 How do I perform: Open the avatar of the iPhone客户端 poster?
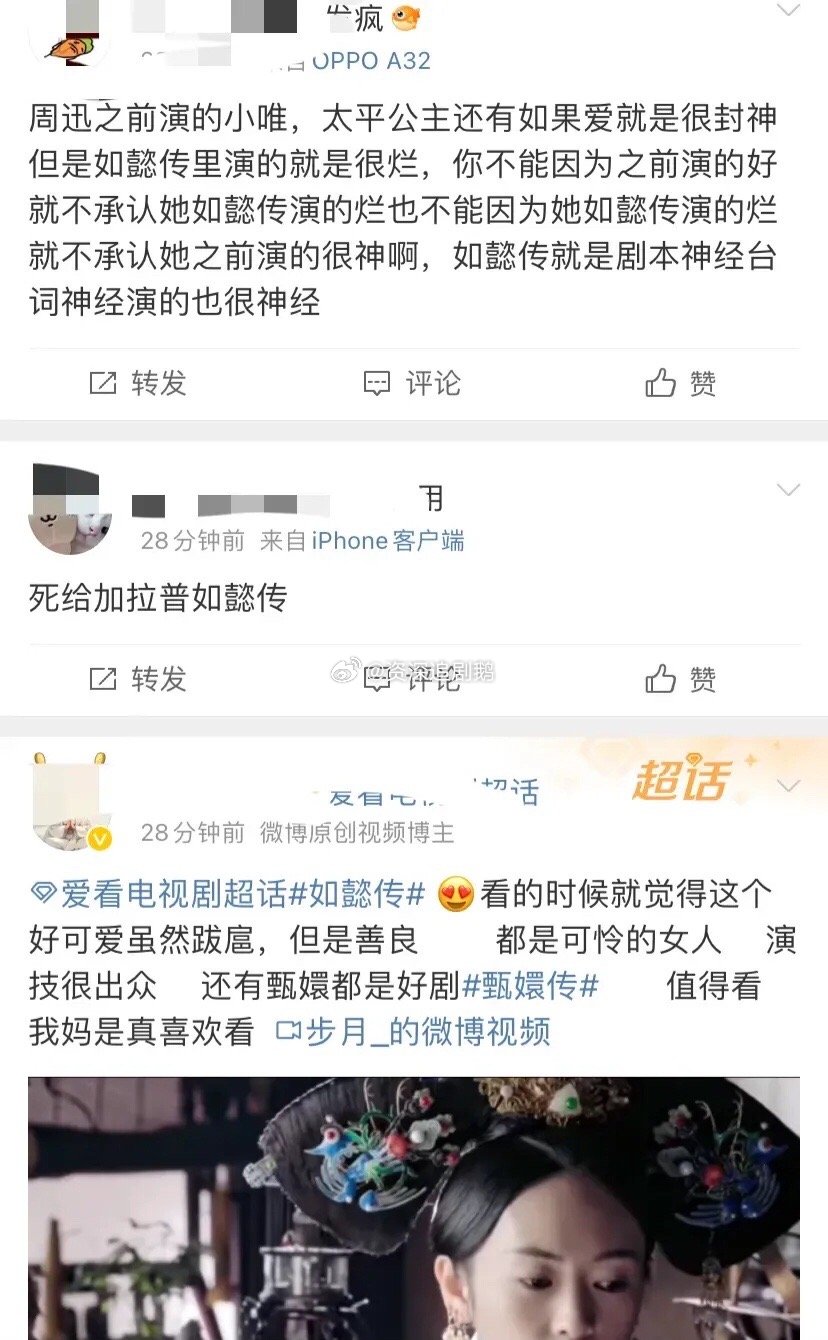coord(69,510)
